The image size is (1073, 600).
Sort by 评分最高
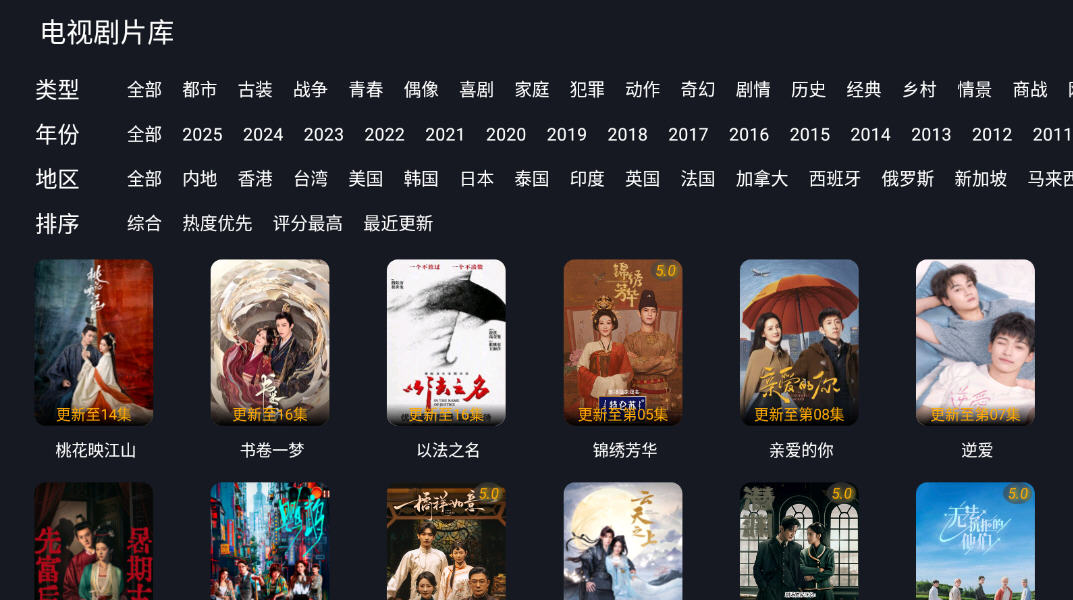tap(308, 223)
